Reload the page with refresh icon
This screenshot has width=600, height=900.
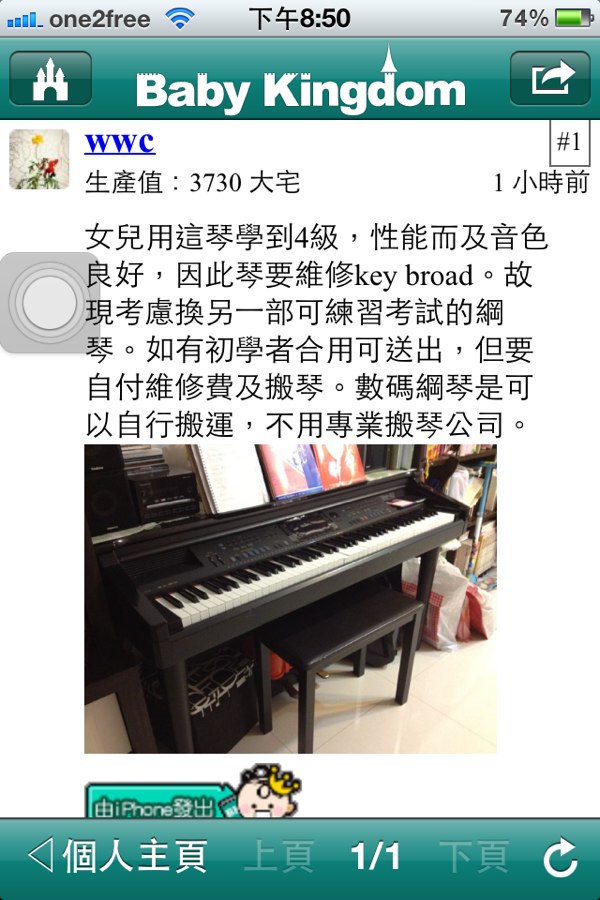tap(560, 858)
